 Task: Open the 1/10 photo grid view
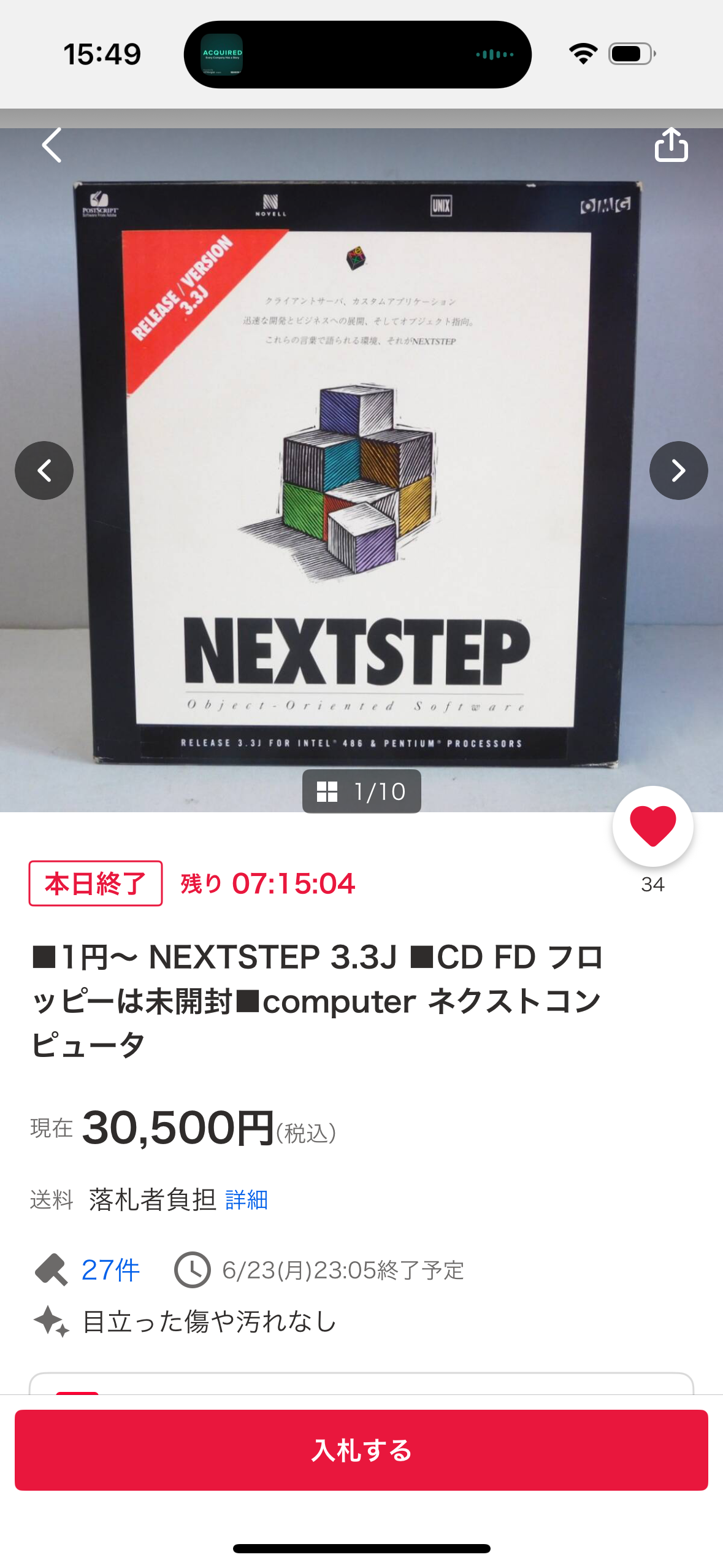[x=361, y=791]
